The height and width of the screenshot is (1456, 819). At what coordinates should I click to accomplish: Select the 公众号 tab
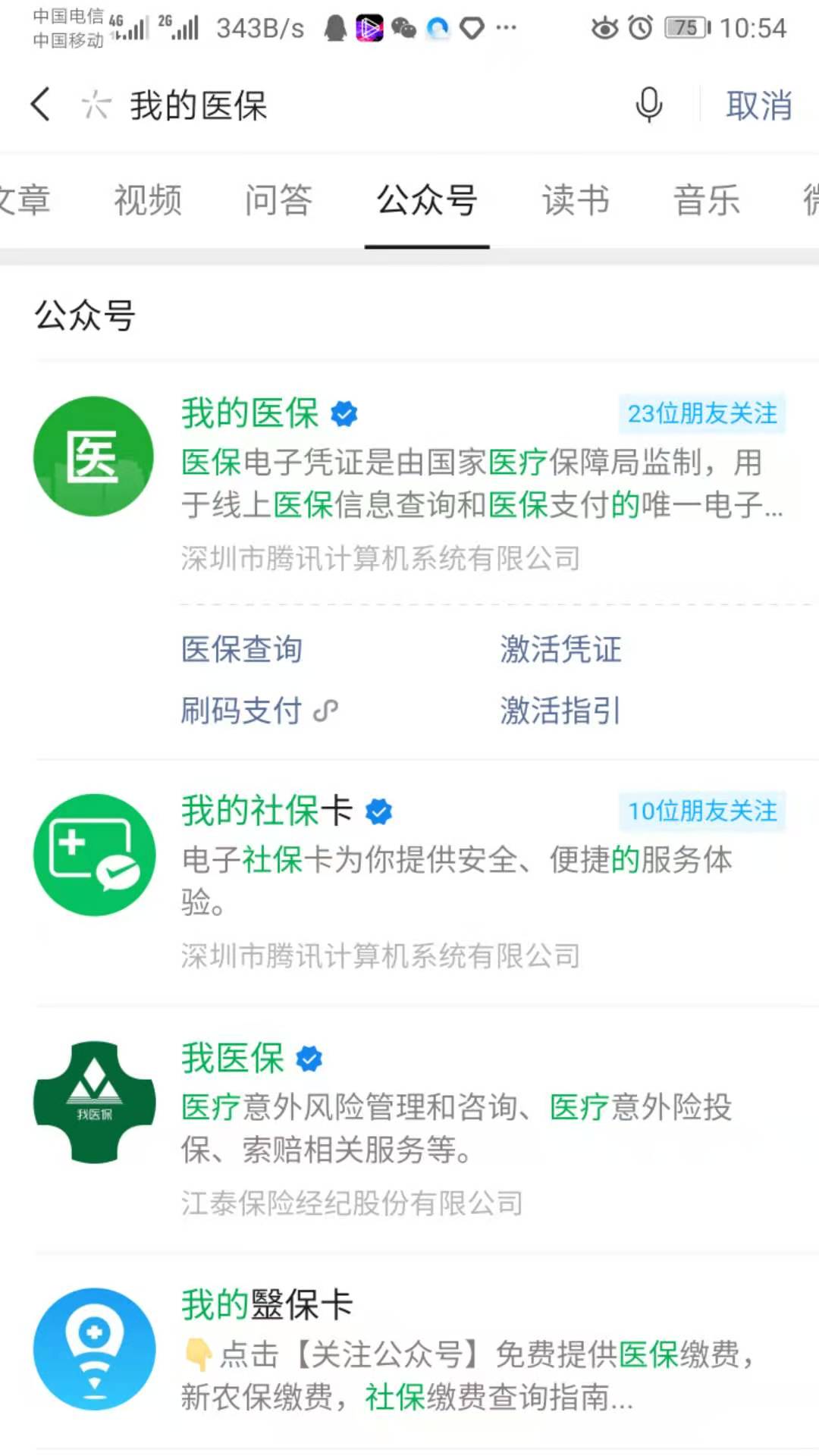pos(427,201)
